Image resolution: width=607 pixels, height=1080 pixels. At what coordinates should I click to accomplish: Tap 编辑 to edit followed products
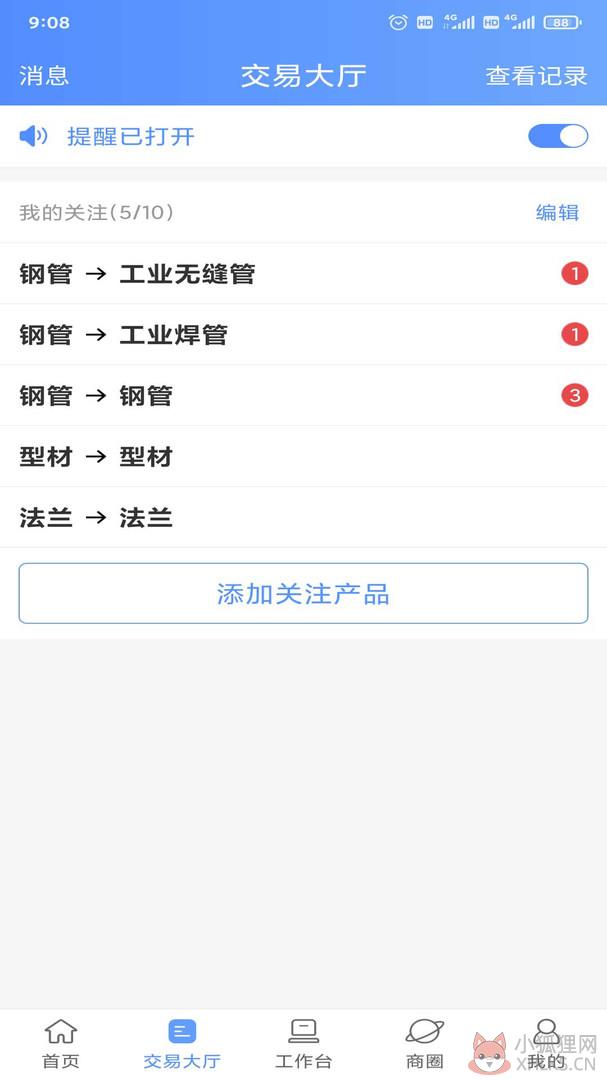pos(557,213)
